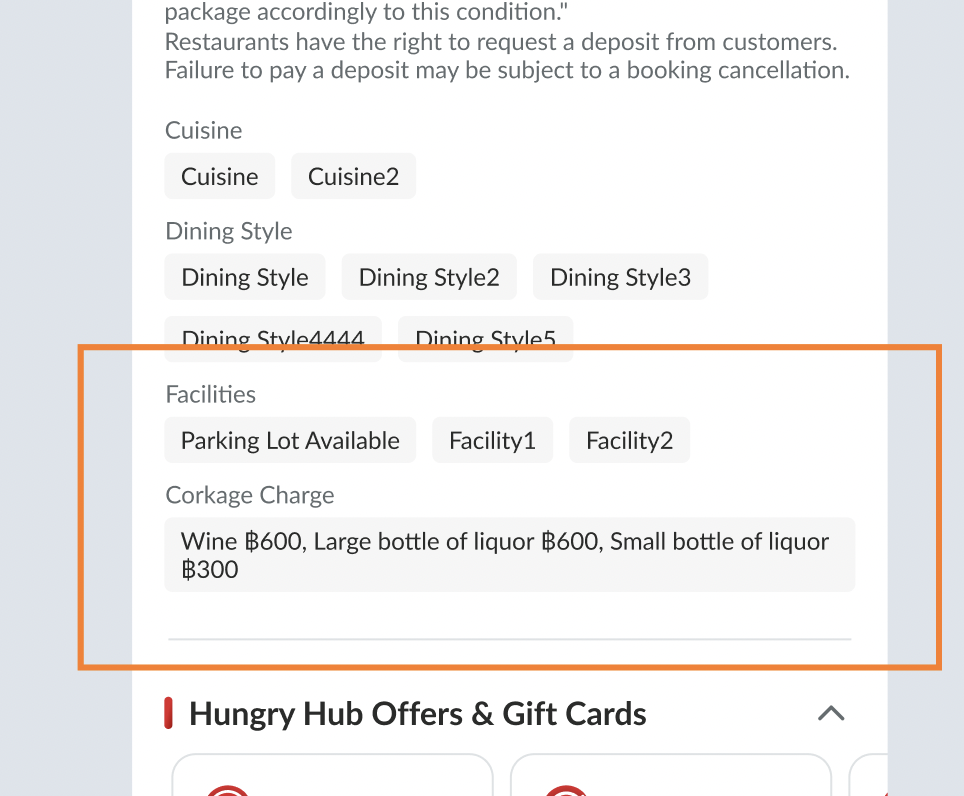Select the Cuisine chip

(x=220, y=177)
